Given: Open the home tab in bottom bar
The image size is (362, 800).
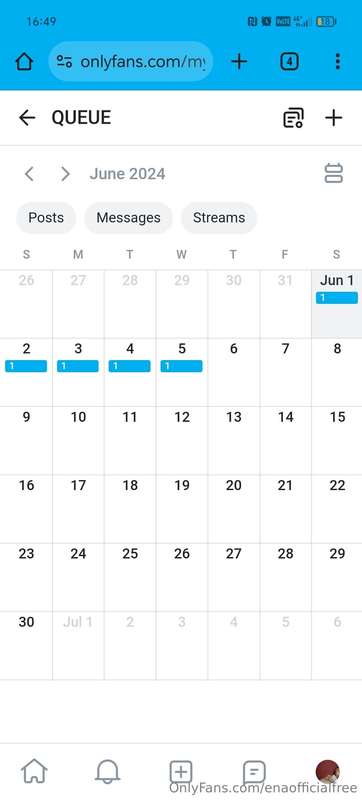Looking at the screenshot, I should coord(34,772).
